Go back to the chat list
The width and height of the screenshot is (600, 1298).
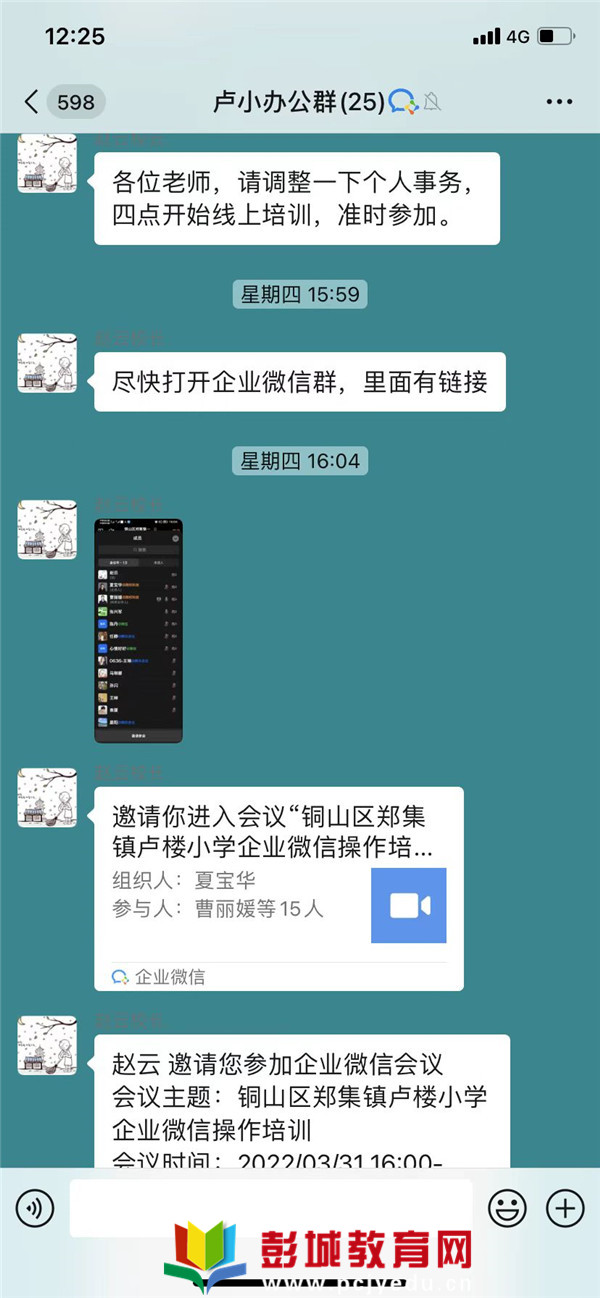pos(32,101)
